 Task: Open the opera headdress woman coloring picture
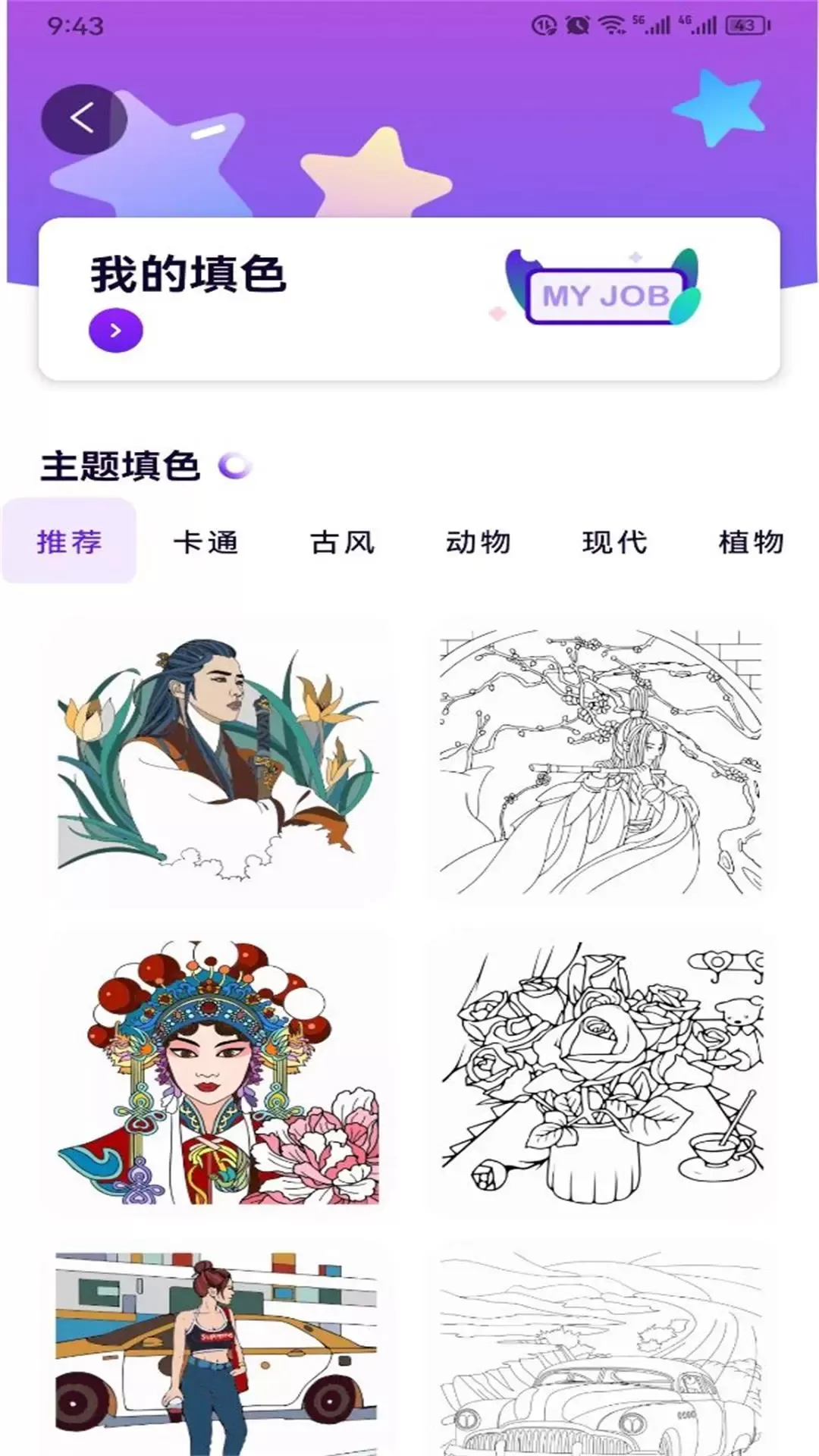tap(218, 1072)
